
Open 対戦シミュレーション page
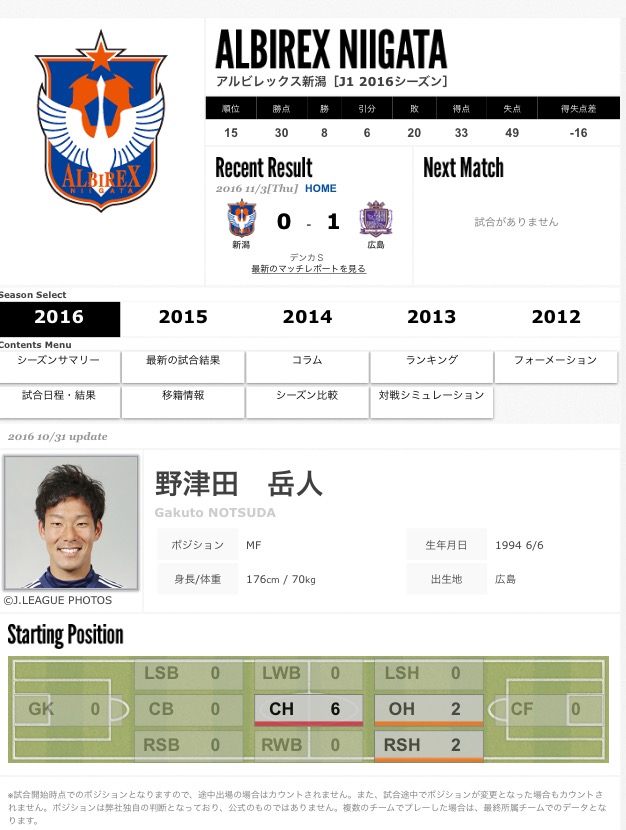pos(431,395)
